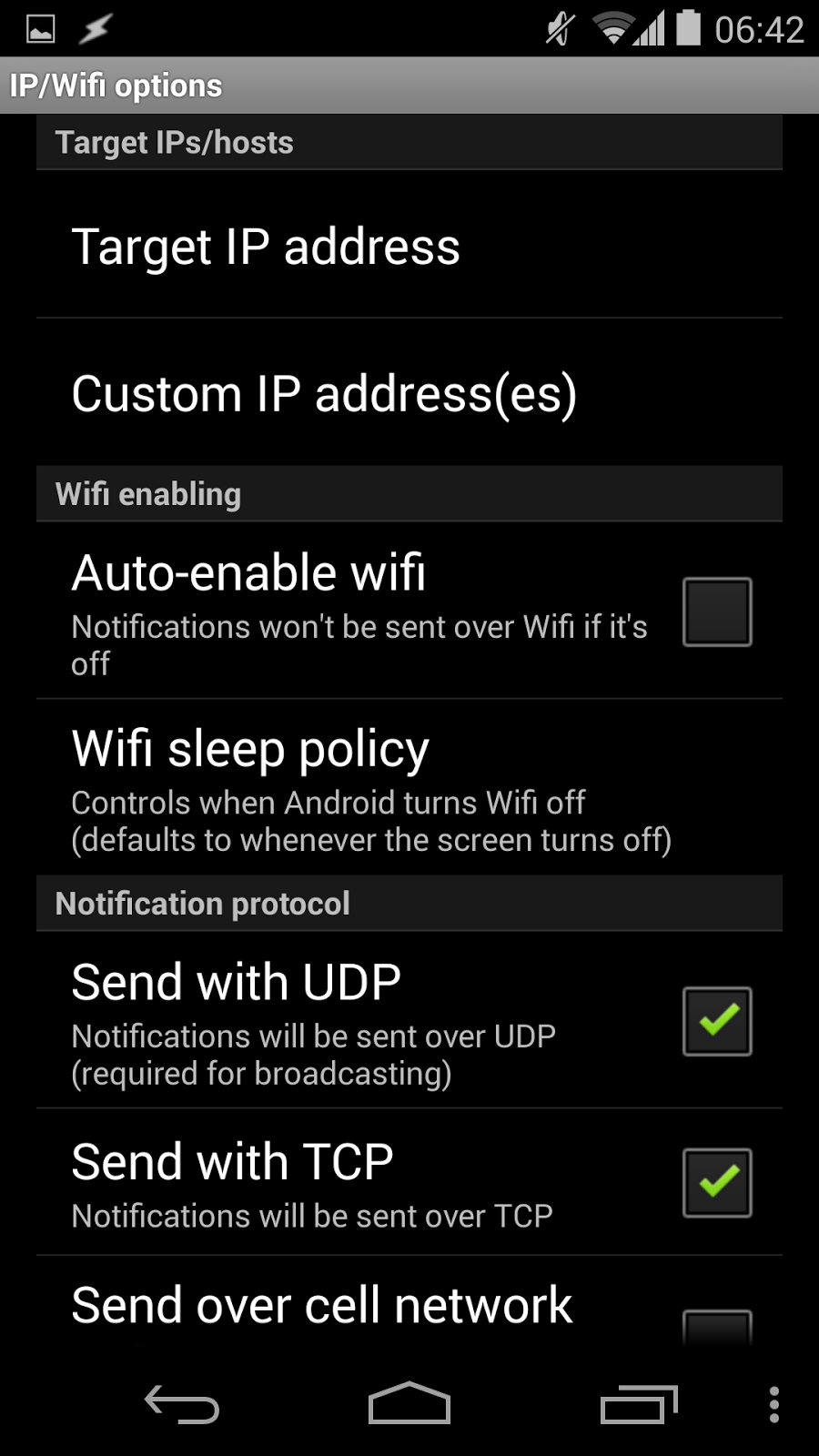The height and width of the screenshot is (1456, 819).
Task: Open the overflow menu in navigation bar
Action: point(773,1405)
